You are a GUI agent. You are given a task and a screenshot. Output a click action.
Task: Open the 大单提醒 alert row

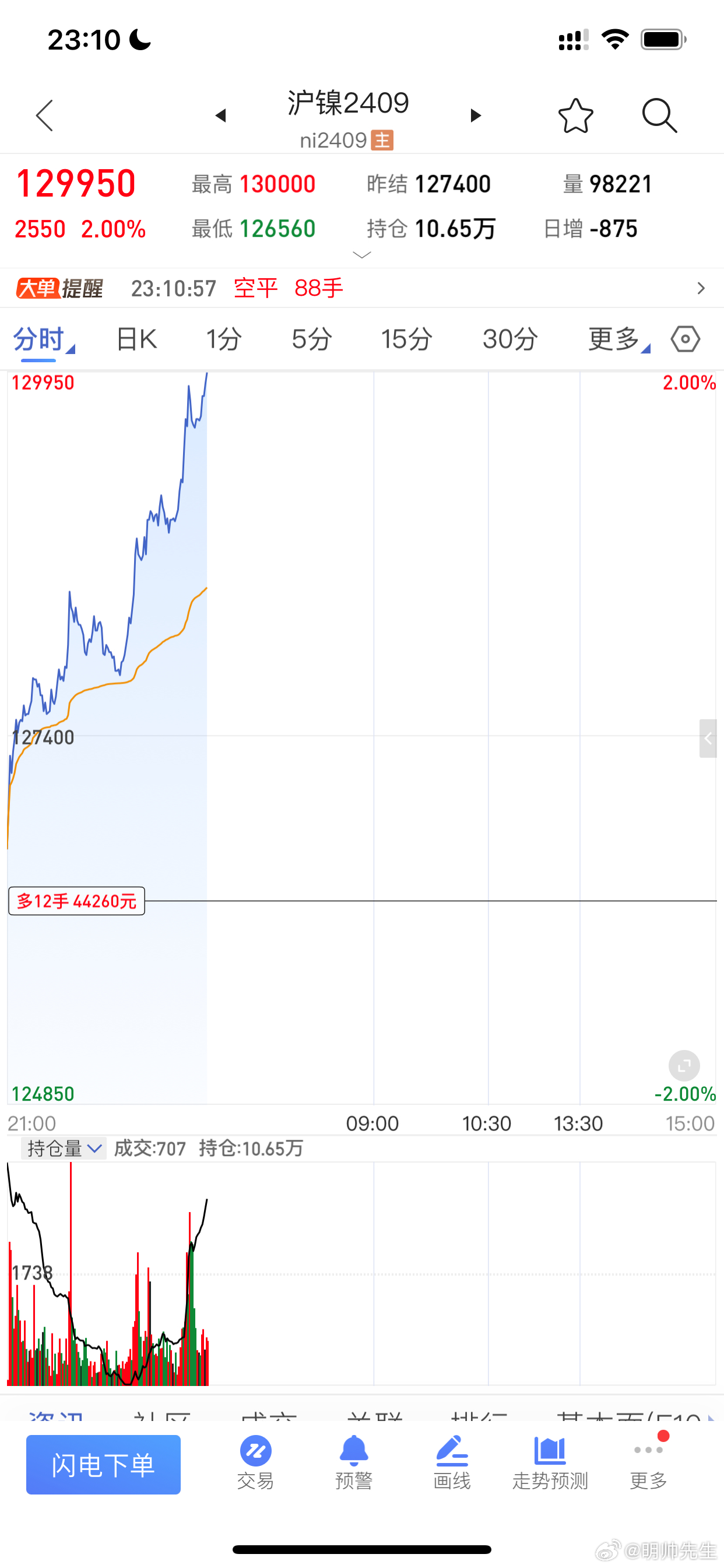(x=361, y=288)
